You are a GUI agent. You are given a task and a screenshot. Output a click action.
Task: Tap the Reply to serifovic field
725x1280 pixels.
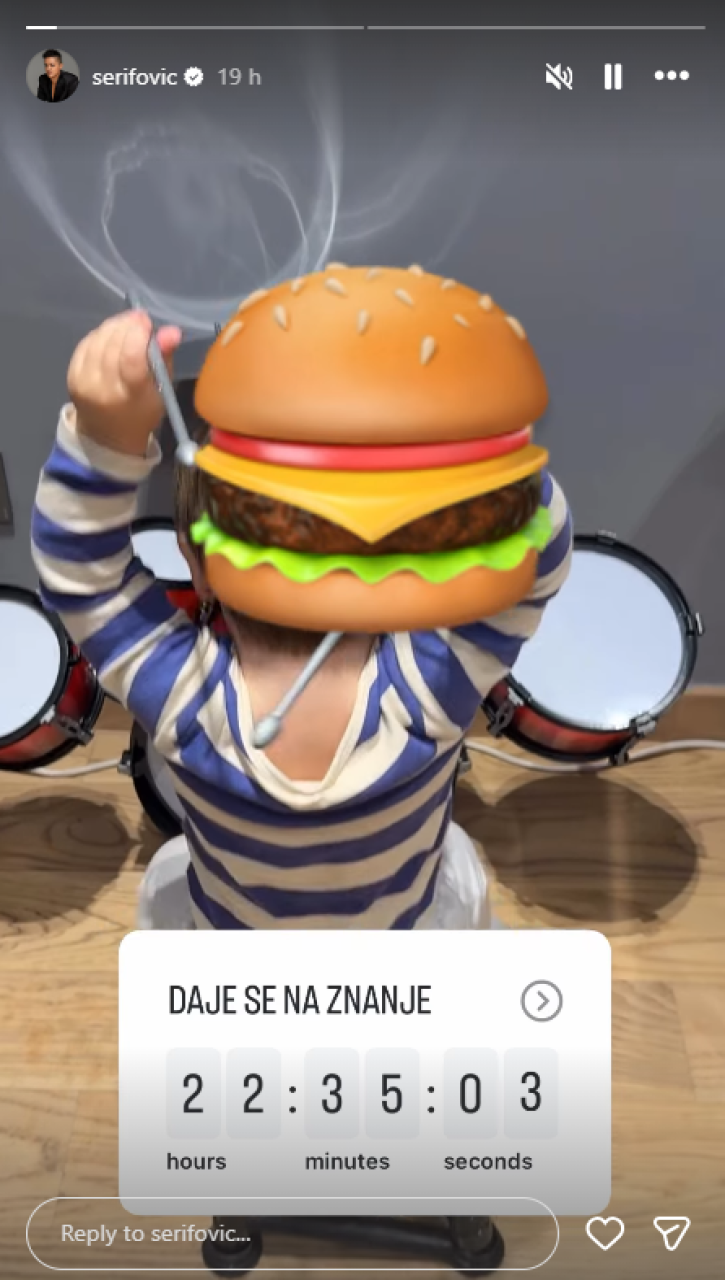(x=290, y=1234)
